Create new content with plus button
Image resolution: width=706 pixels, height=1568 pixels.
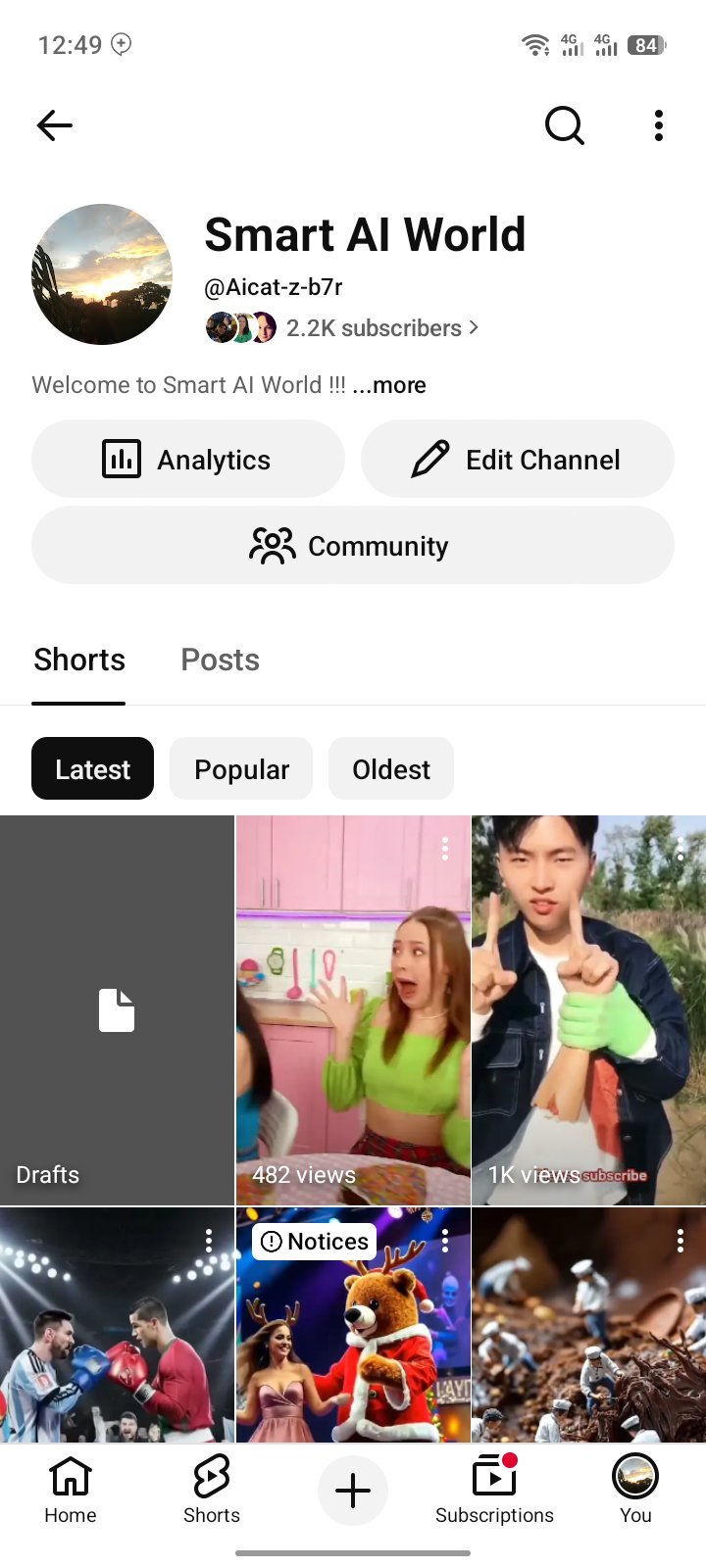(353, 1491)
